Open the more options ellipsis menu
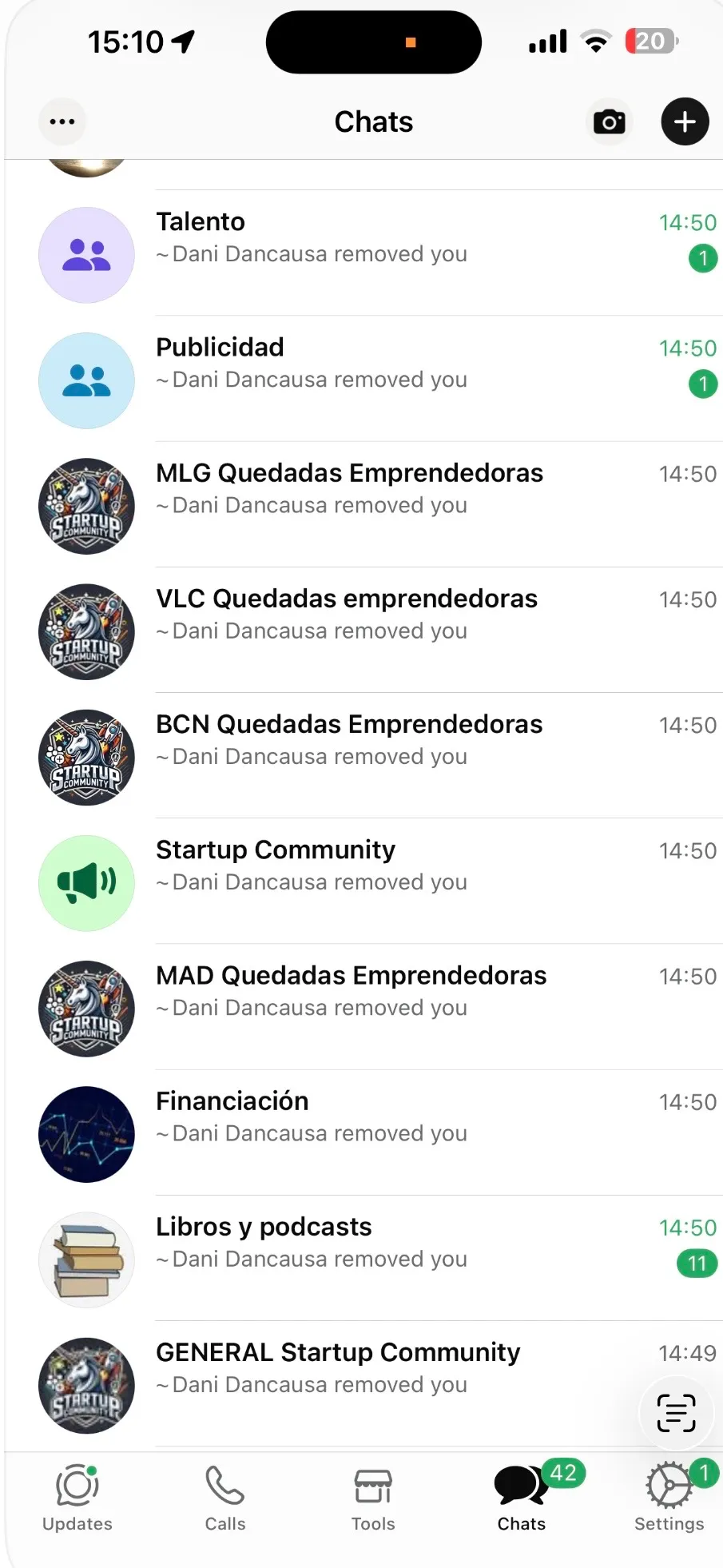The height and width of the screenshot is (1568, 723). tap(62, 121)
